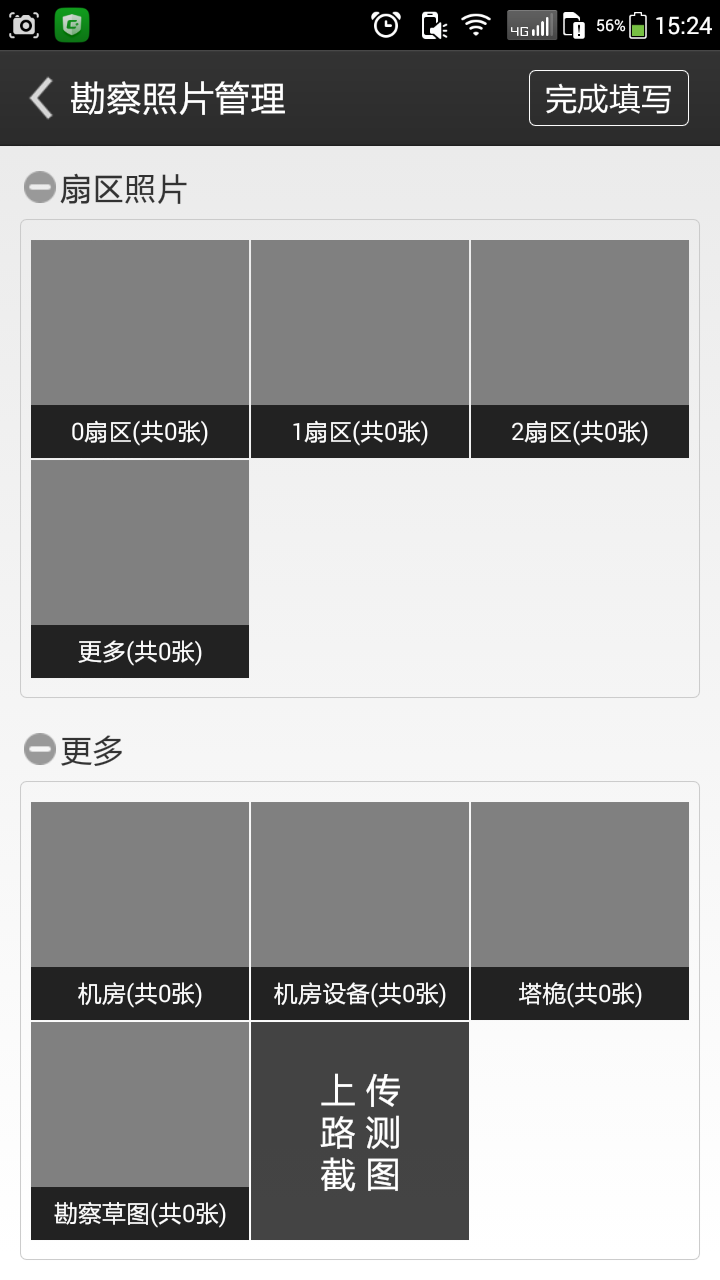Open the 塔桅 photo tile
The height and width of the screenshot is (1280, 720).
point(580,910)
